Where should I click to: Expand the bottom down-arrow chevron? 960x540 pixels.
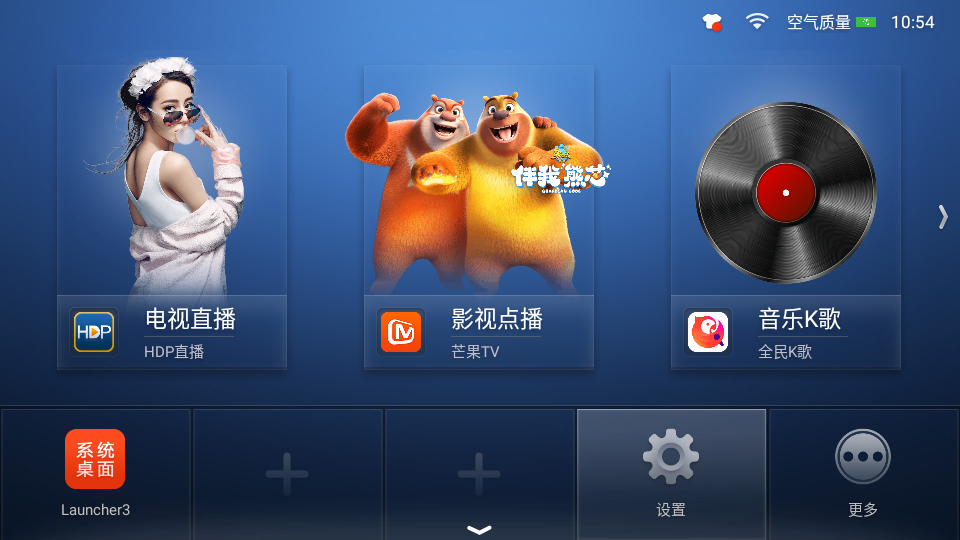pyautogui.click(x=479, y=529)
